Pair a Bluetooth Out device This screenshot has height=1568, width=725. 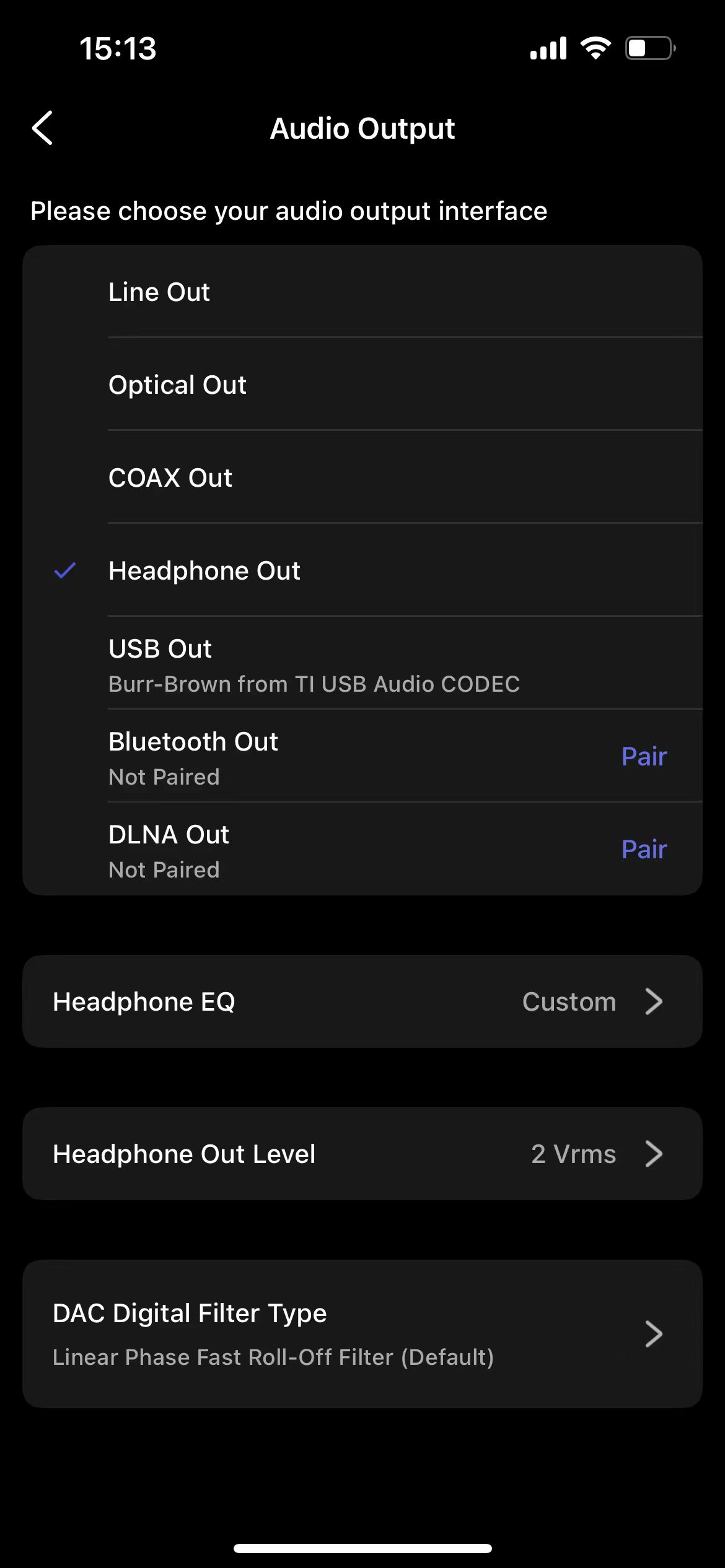tap(643, 756)
